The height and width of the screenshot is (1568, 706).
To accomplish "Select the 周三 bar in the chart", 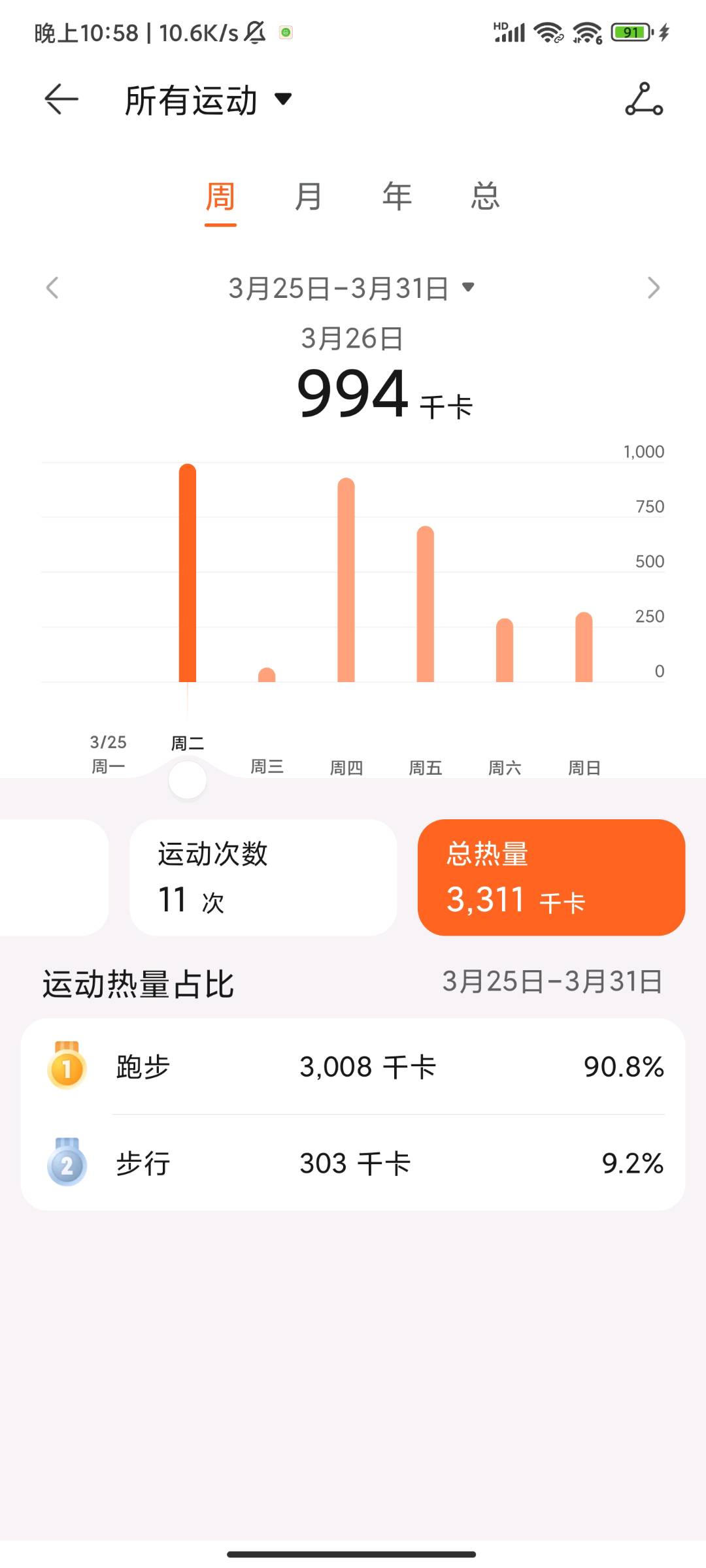I will (267, 675).
